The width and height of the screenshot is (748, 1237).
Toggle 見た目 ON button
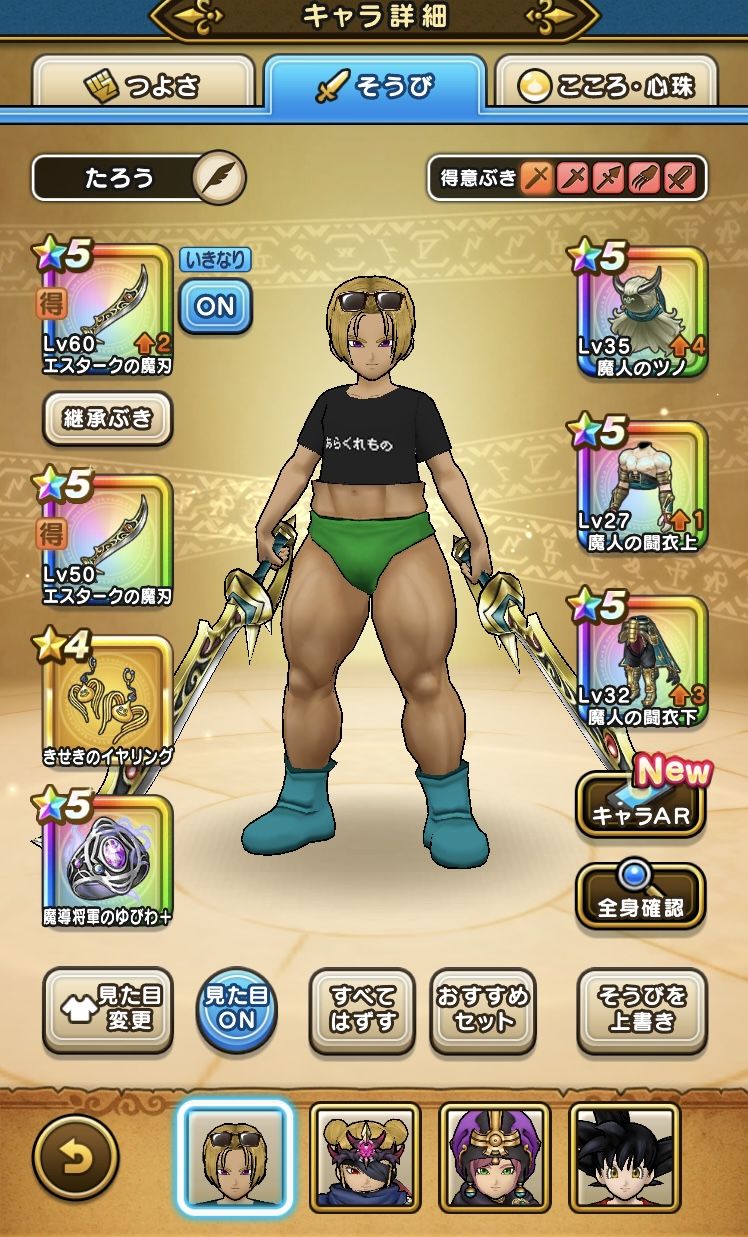click(x=237, y=1009)
